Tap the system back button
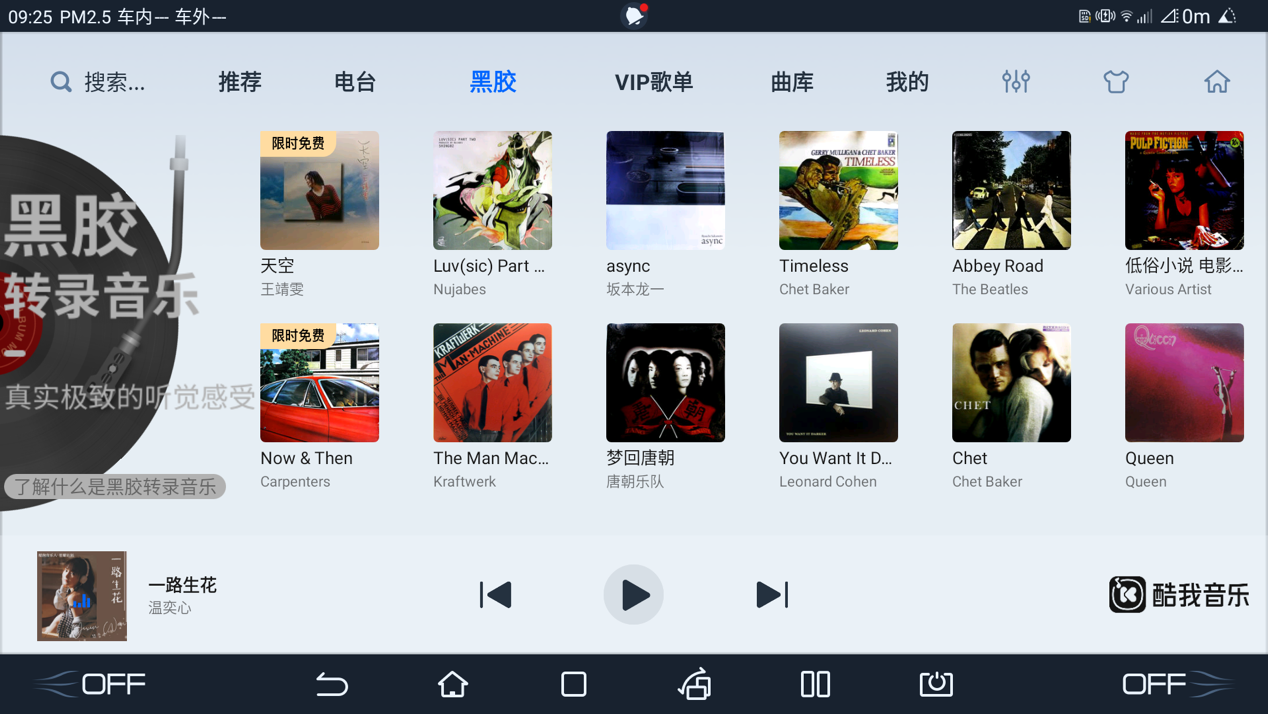Viewport: 1268px width, 714px height. (x=332, y=684)
